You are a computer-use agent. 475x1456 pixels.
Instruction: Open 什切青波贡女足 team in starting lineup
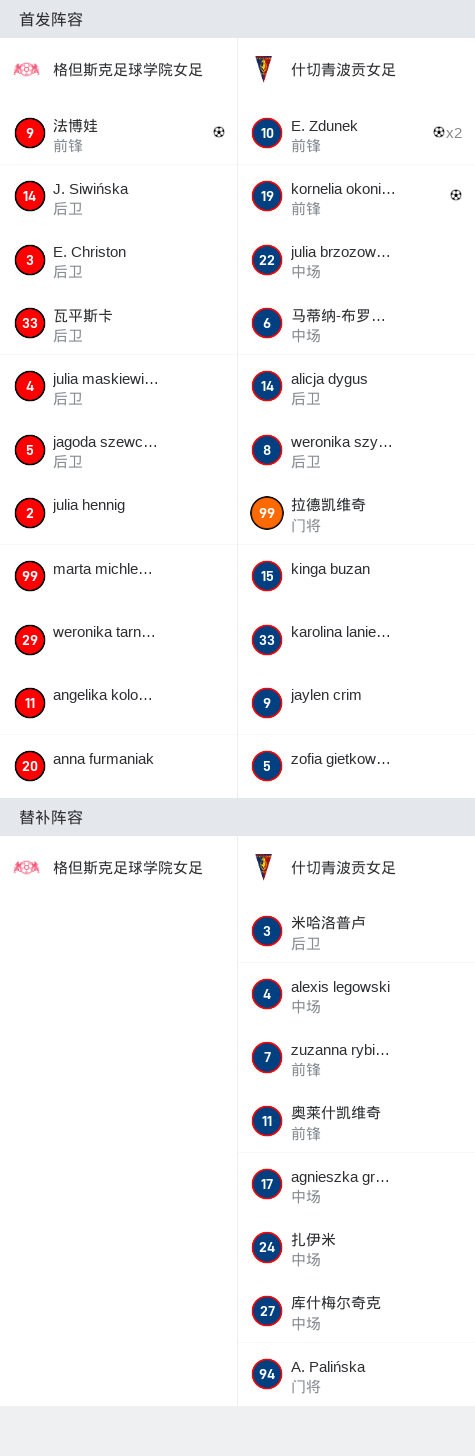pyautogui.click(x=356, y=70)
